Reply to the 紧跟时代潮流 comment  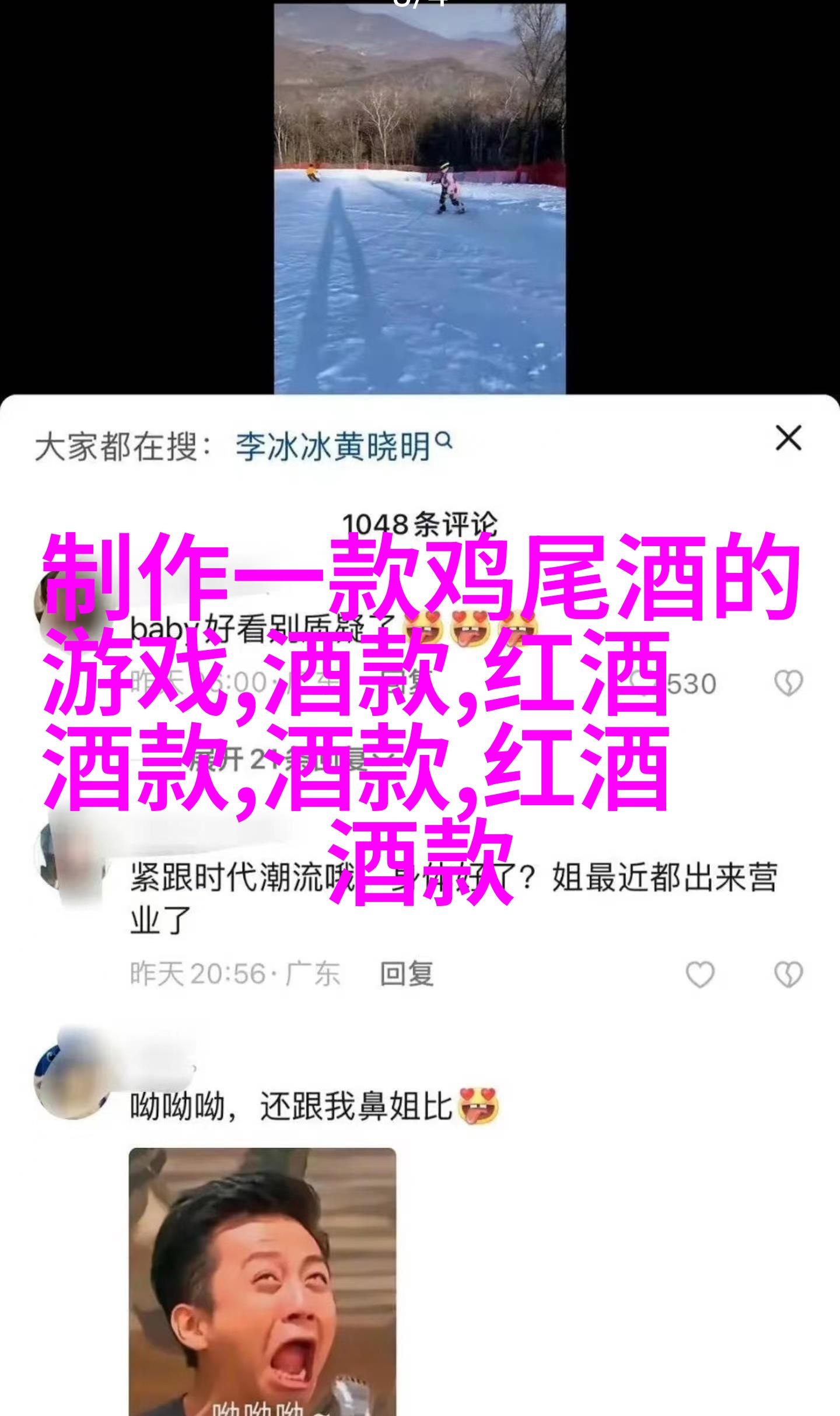point(407,974)
